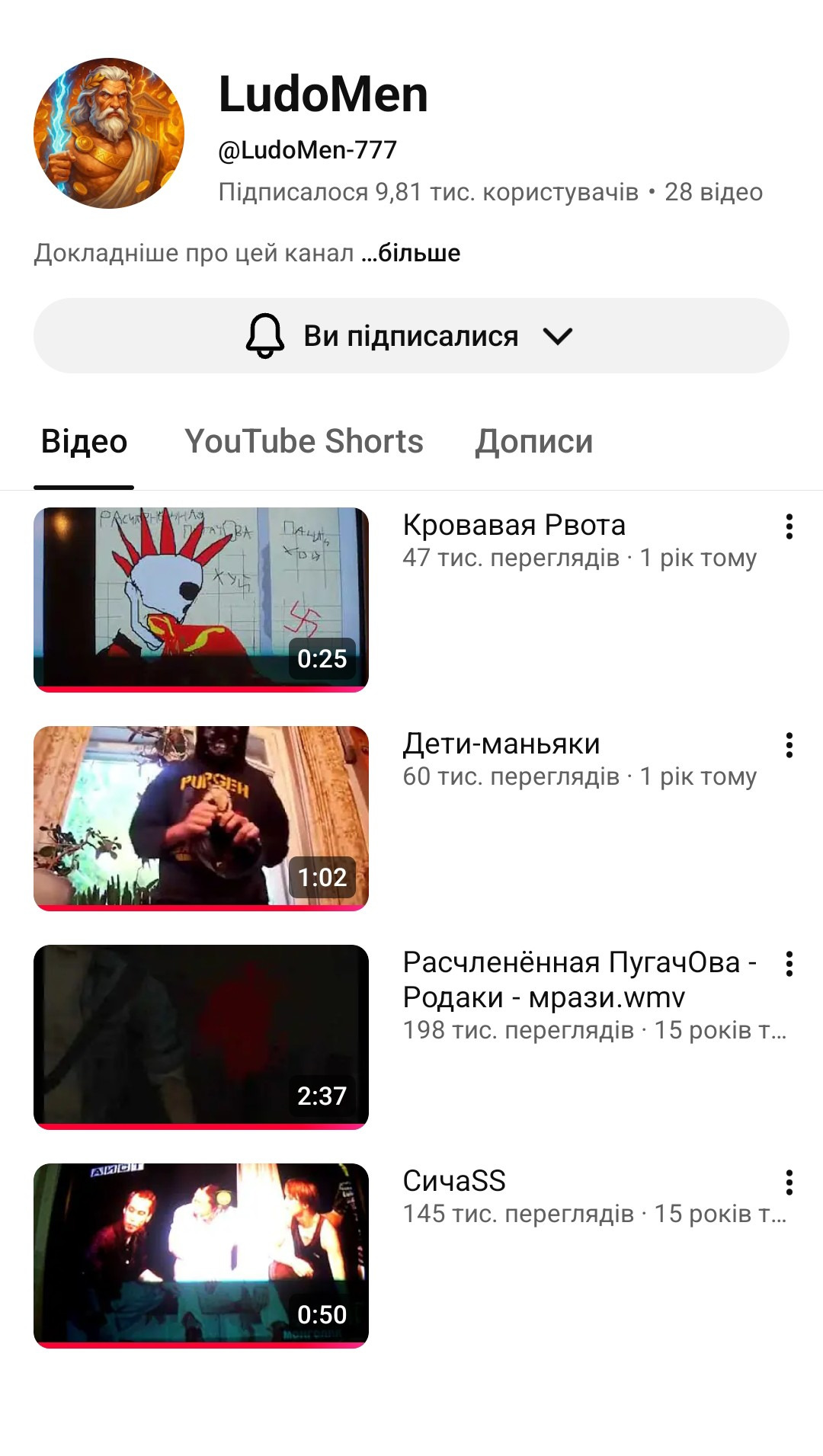Screen dimensions: 823x1456
Task: Switch to the Відео tab
Action: (84, 442)
